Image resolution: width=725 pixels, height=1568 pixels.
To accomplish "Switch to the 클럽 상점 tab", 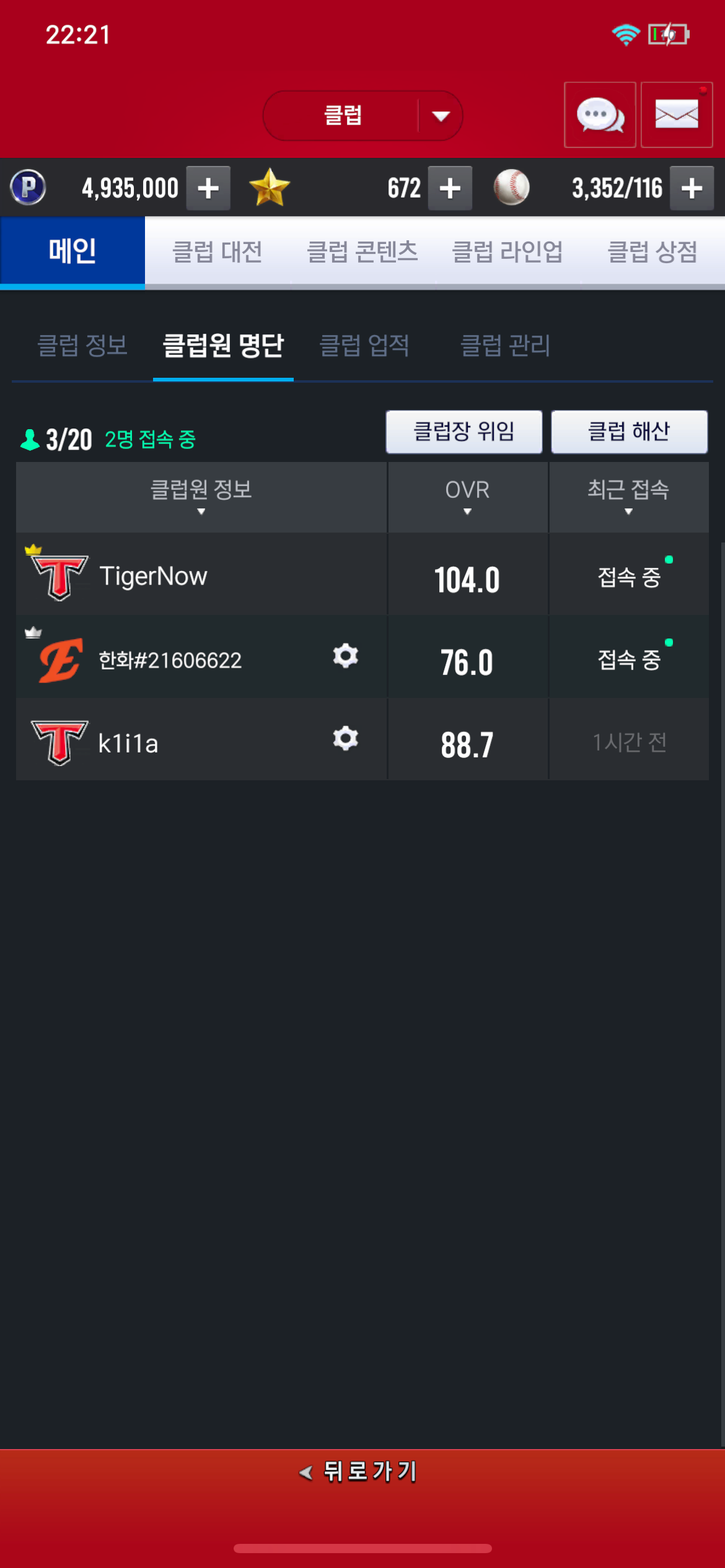I will coord(652,251).
